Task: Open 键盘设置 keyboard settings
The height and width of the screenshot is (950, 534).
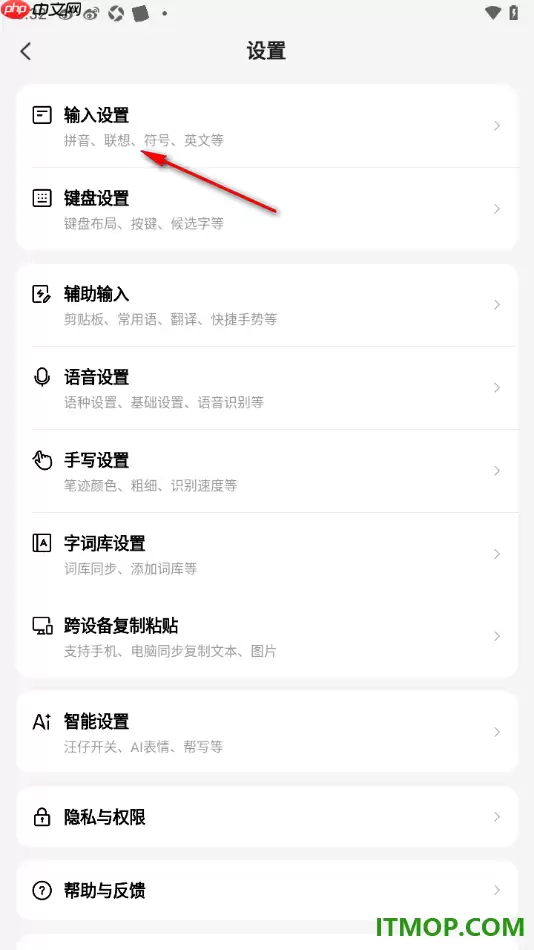Action: pos(267,209)
